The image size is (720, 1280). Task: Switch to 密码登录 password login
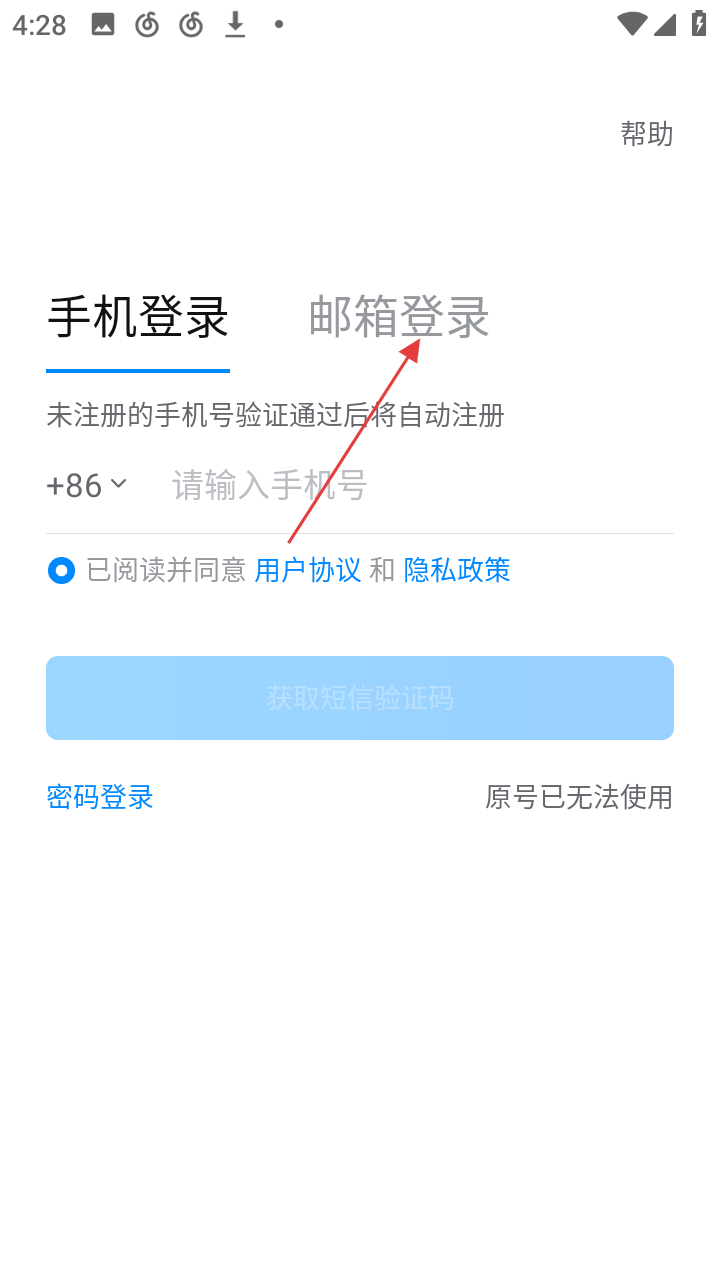coord(100,797)
